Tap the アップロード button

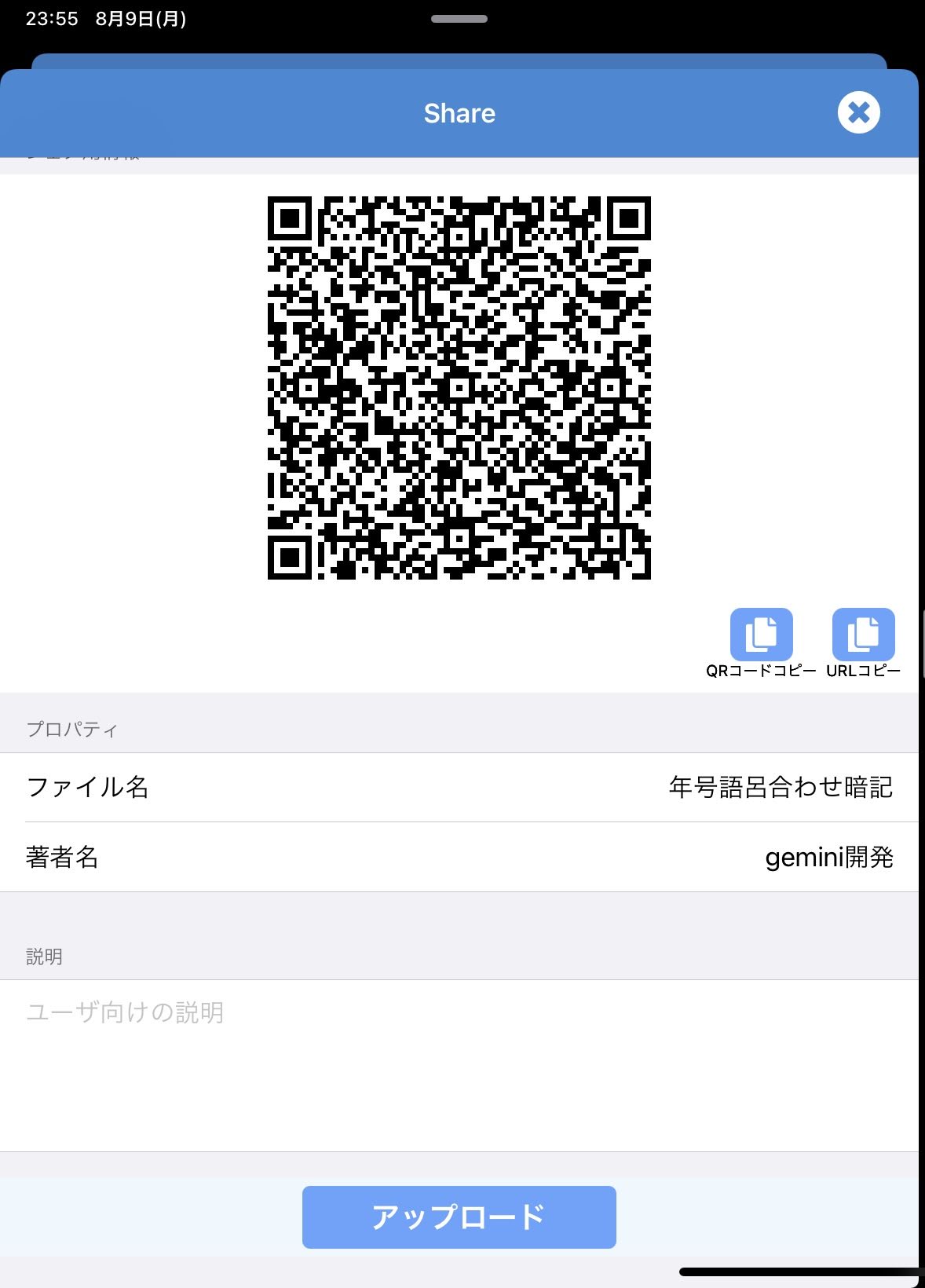459,1217
